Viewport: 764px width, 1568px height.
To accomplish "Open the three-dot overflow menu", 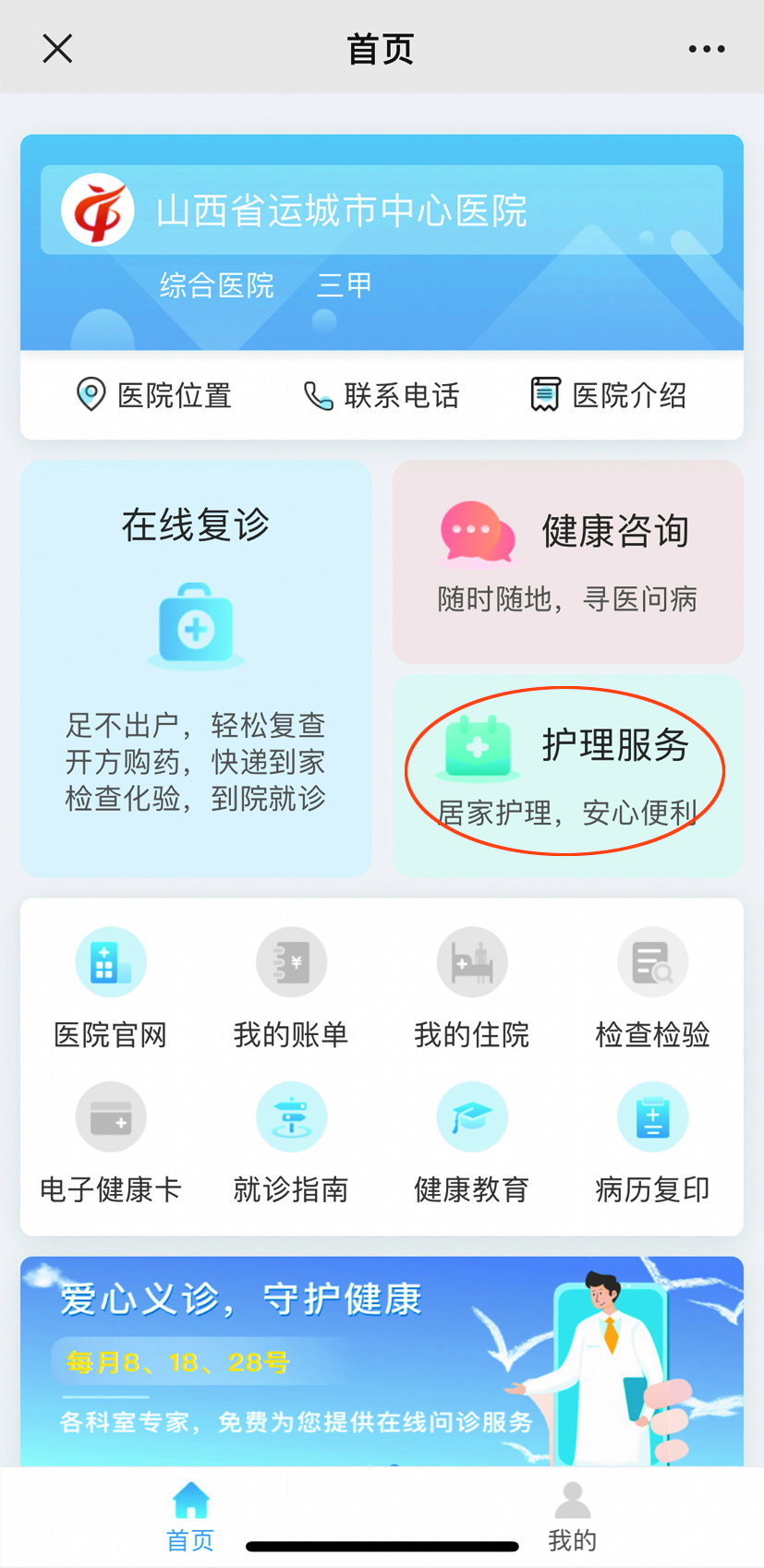I will coord(706,49).
